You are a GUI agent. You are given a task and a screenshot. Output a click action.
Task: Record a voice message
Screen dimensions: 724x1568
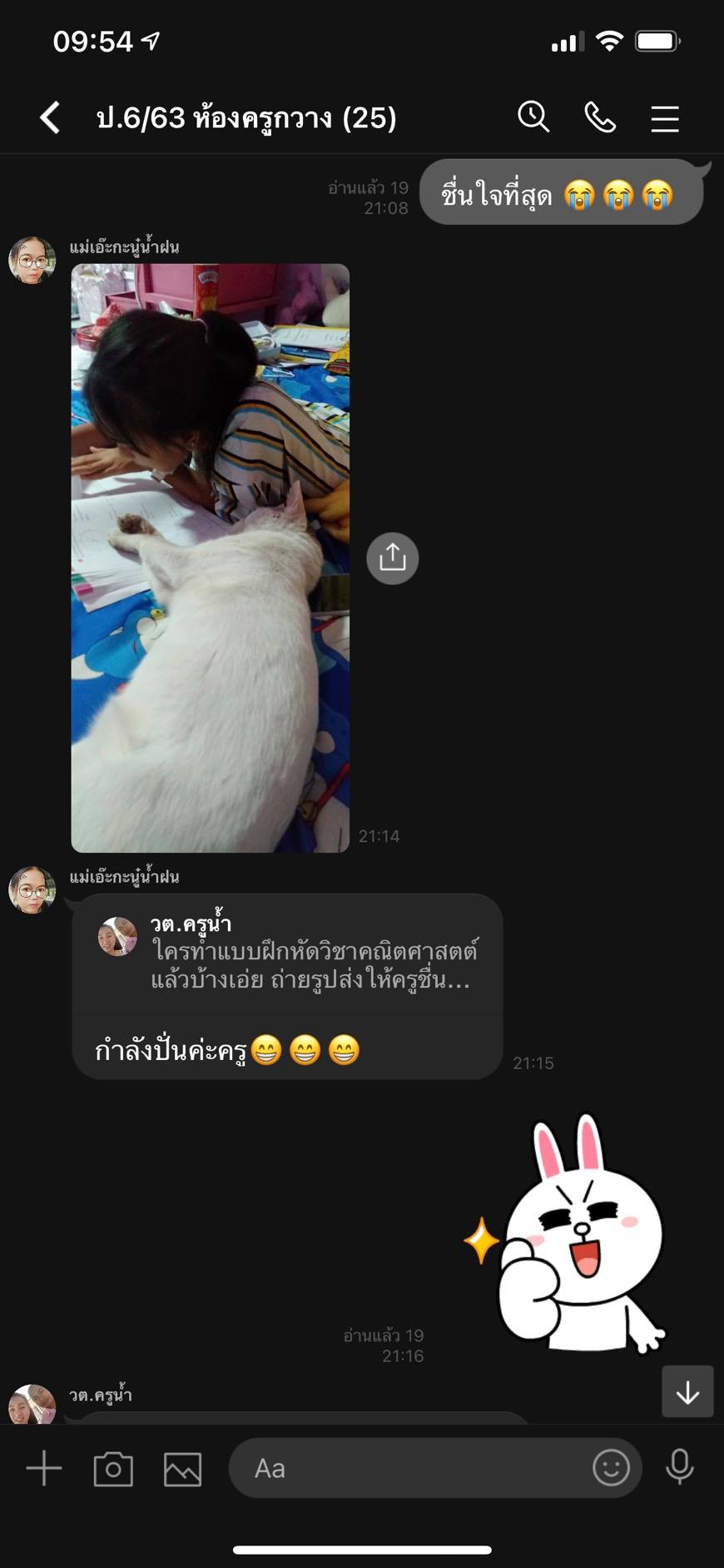click(x=680, y=1467)
